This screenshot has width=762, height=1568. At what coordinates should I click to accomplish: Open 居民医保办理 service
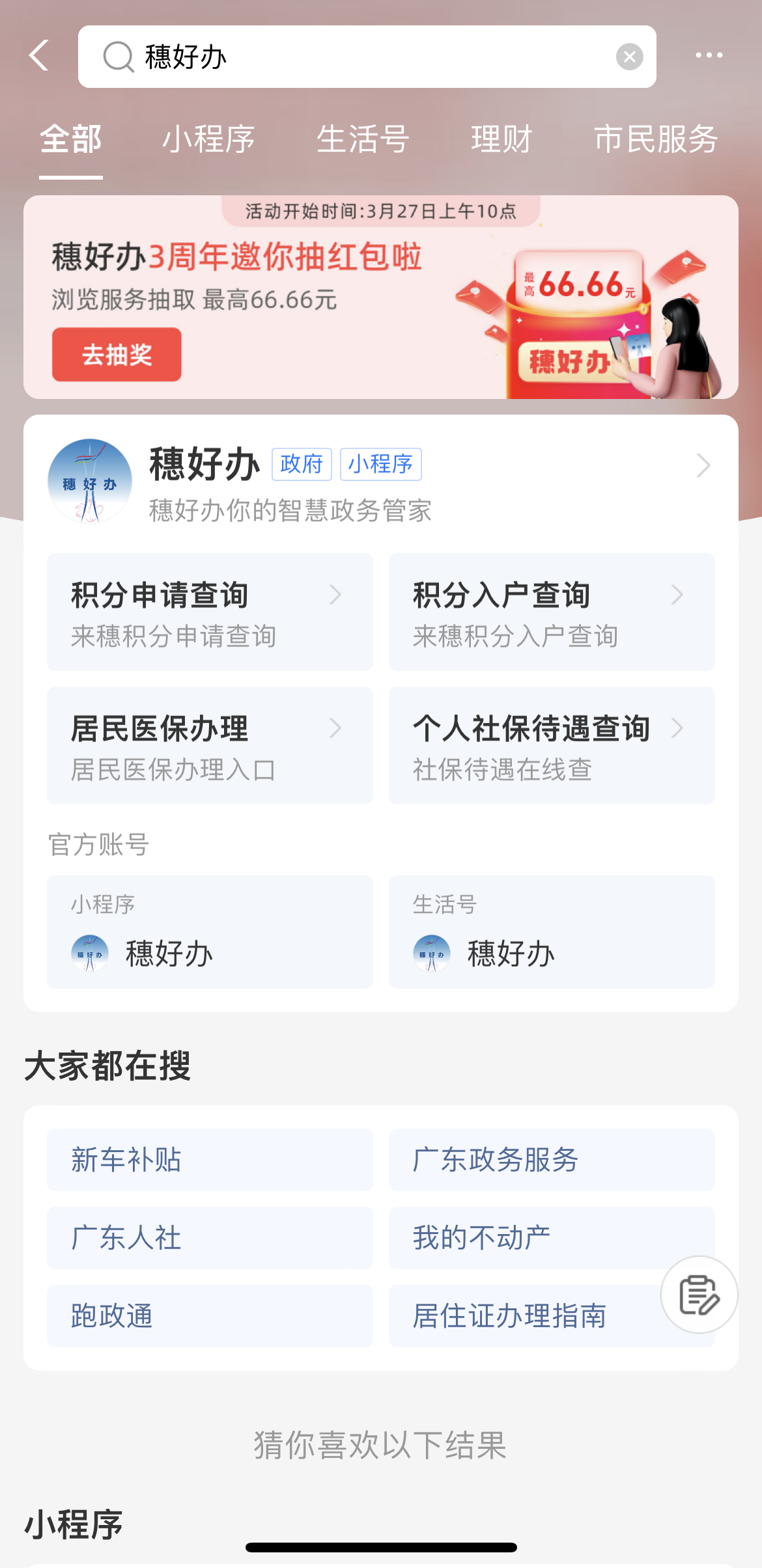pyautogui.click(x=210, y=745)
